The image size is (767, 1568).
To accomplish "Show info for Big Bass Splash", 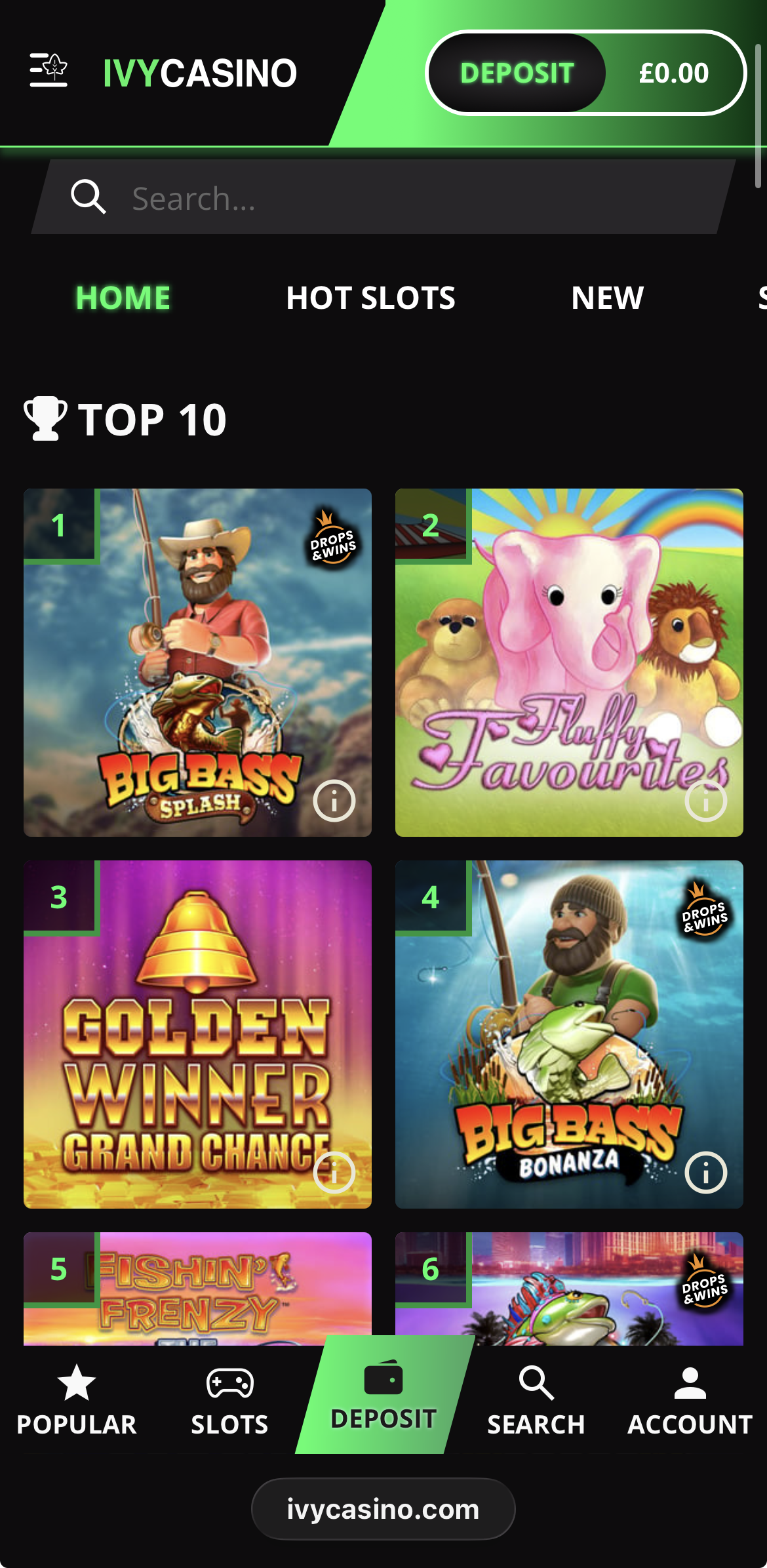I will tap(334, 801).
